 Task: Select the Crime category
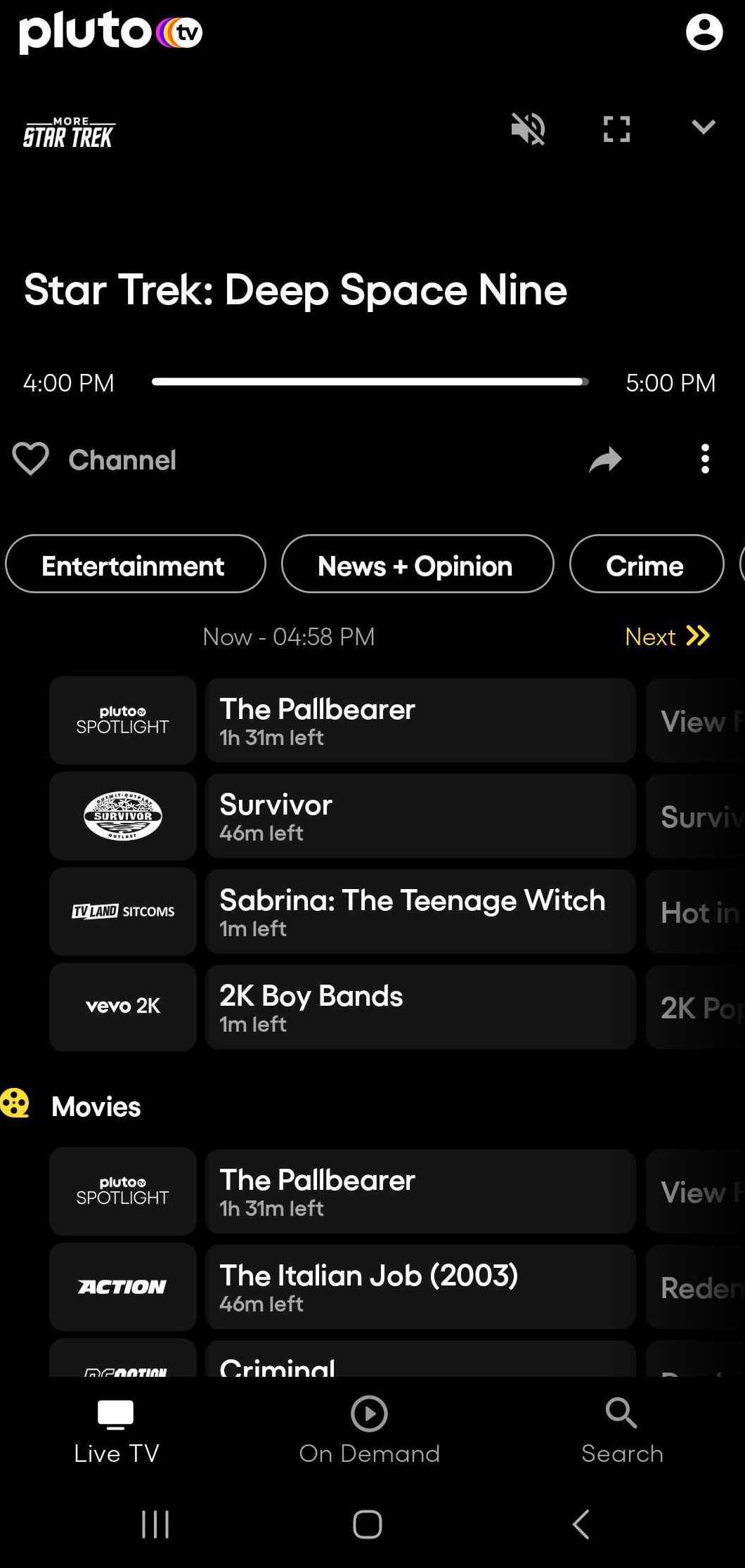click(x=645, y=564)
